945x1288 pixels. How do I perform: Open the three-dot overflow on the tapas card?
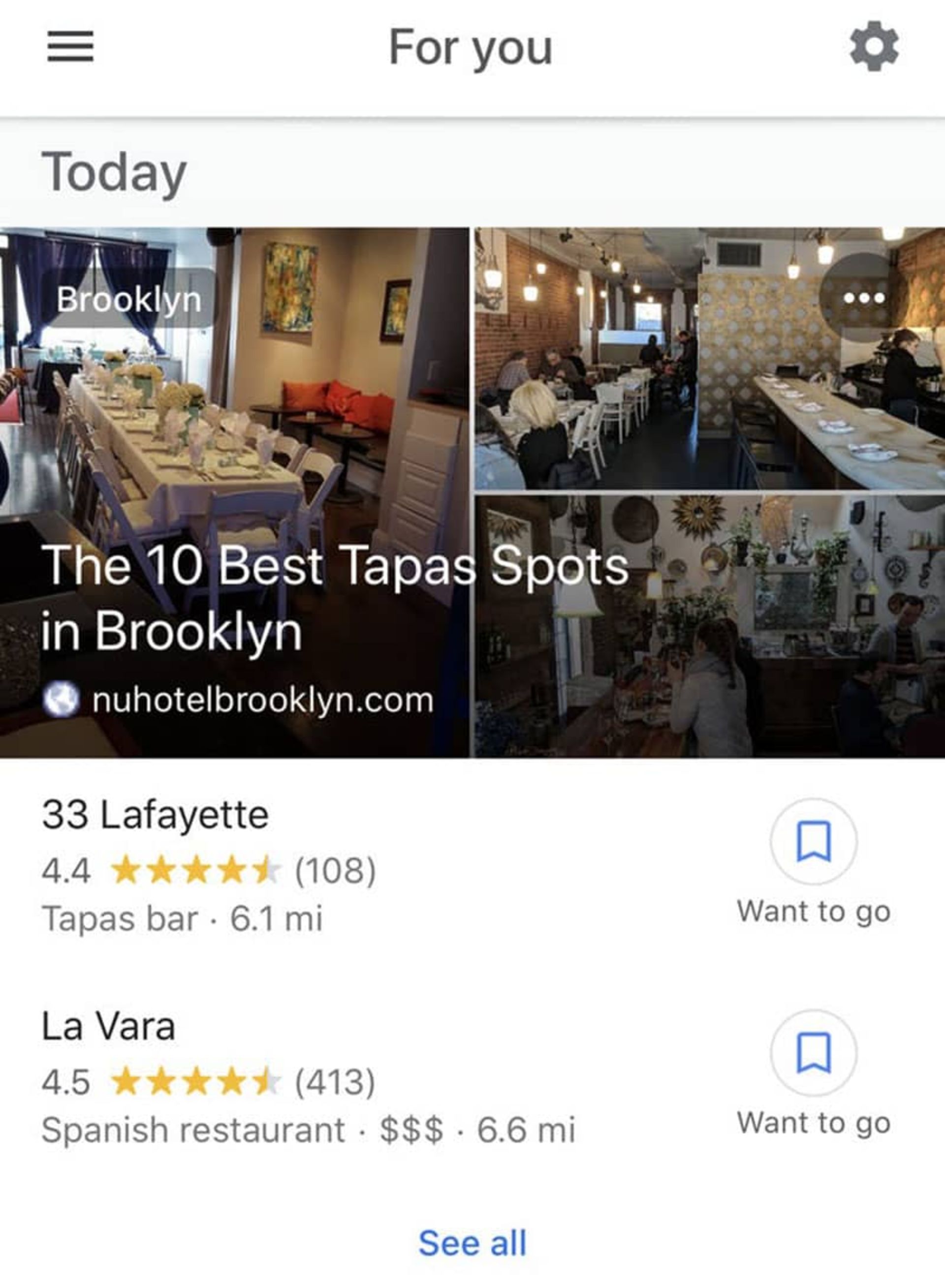click(863, 298)
